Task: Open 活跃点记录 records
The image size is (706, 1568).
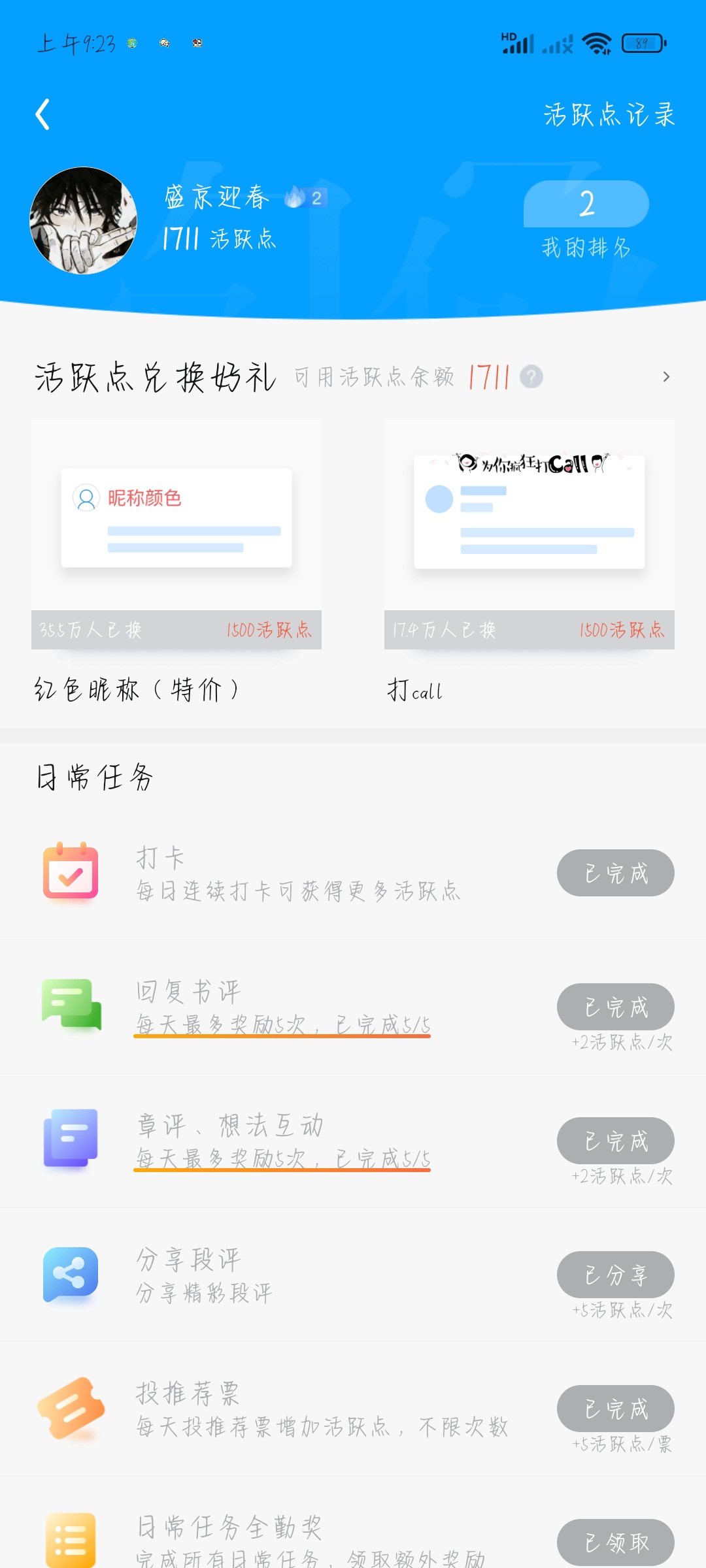Action: pyautogui.click(x=609, y=114)
